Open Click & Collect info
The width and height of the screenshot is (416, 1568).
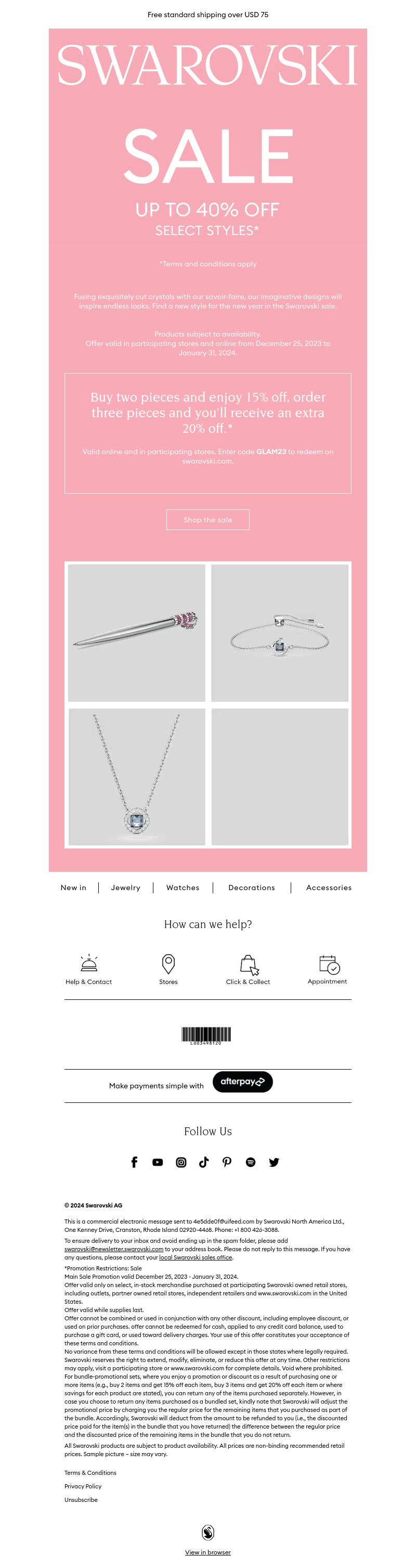[248, 969]
